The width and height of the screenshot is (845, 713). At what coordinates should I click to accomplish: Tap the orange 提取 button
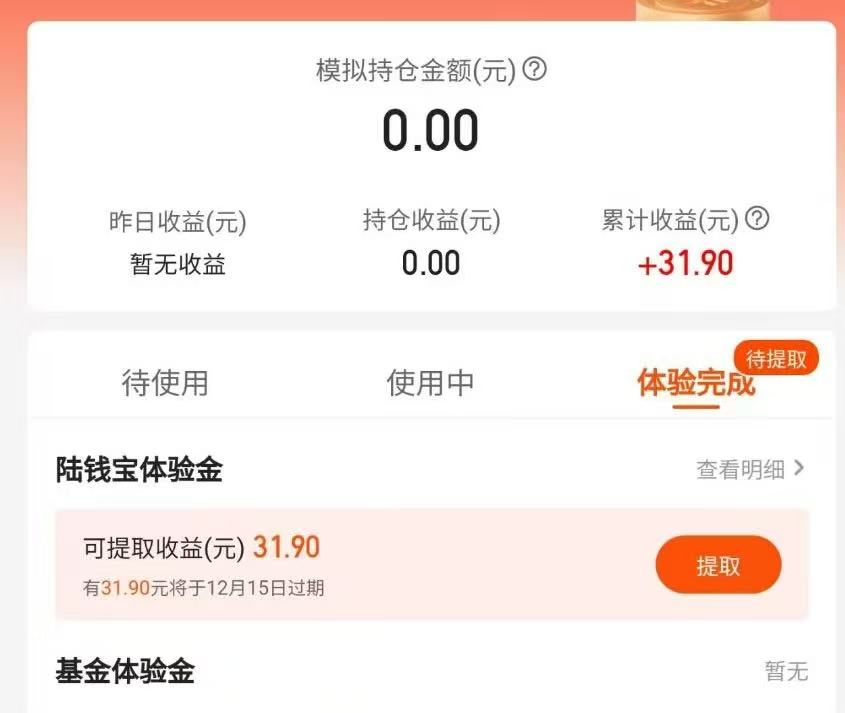tap(718, 566)
